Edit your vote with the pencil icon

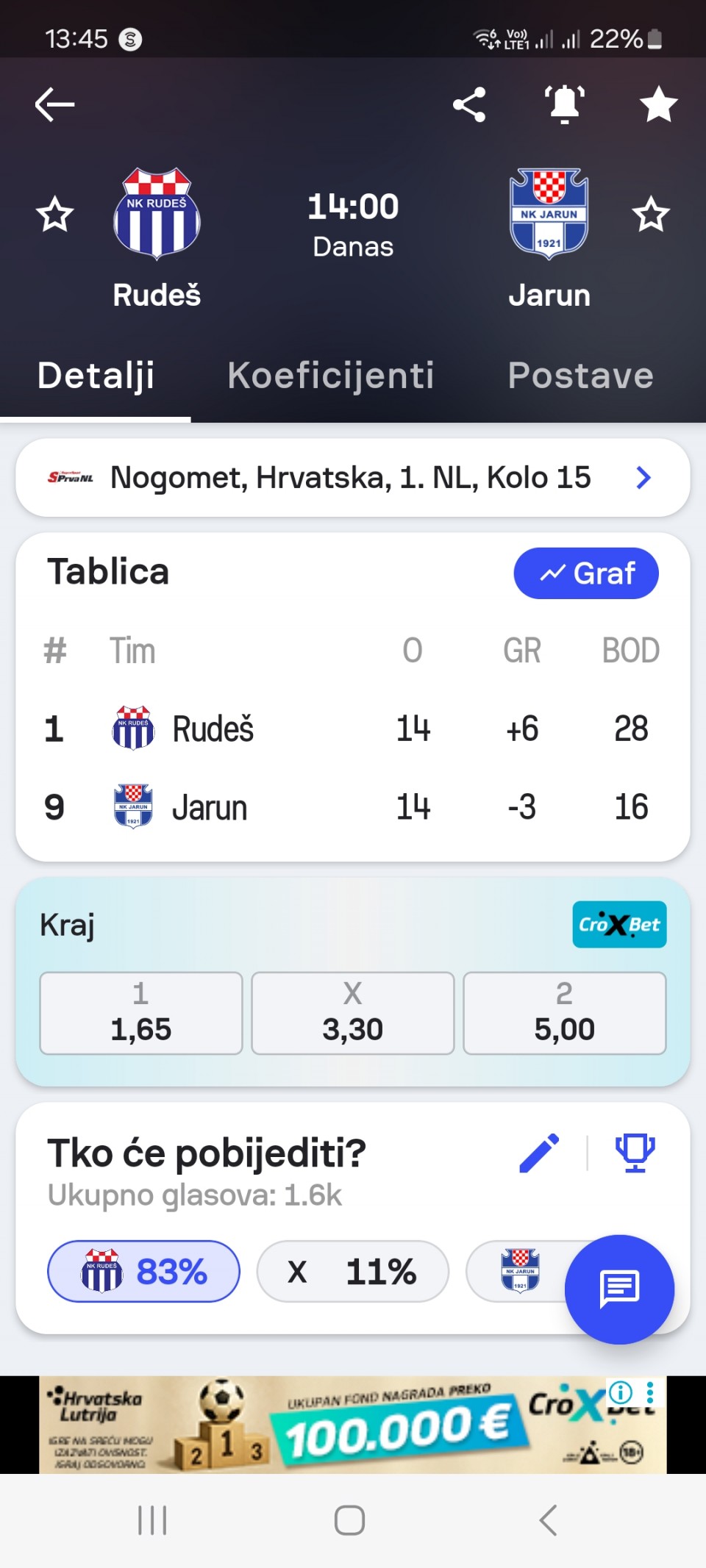pyautogui.click(x=539, y=1153)
